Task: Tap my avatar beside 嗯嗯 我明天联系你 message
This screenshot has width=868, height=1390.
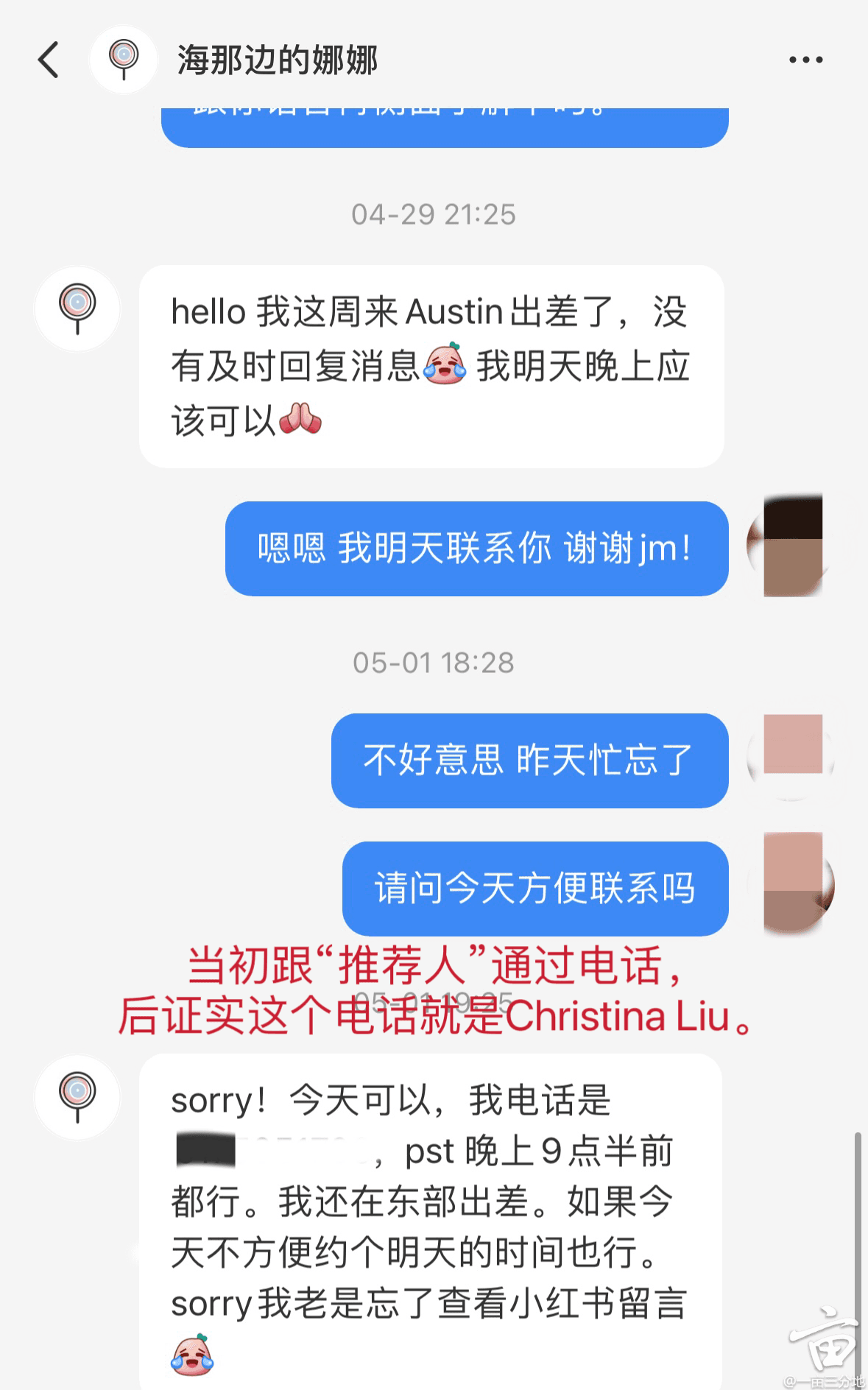Action: click(791, 546)
